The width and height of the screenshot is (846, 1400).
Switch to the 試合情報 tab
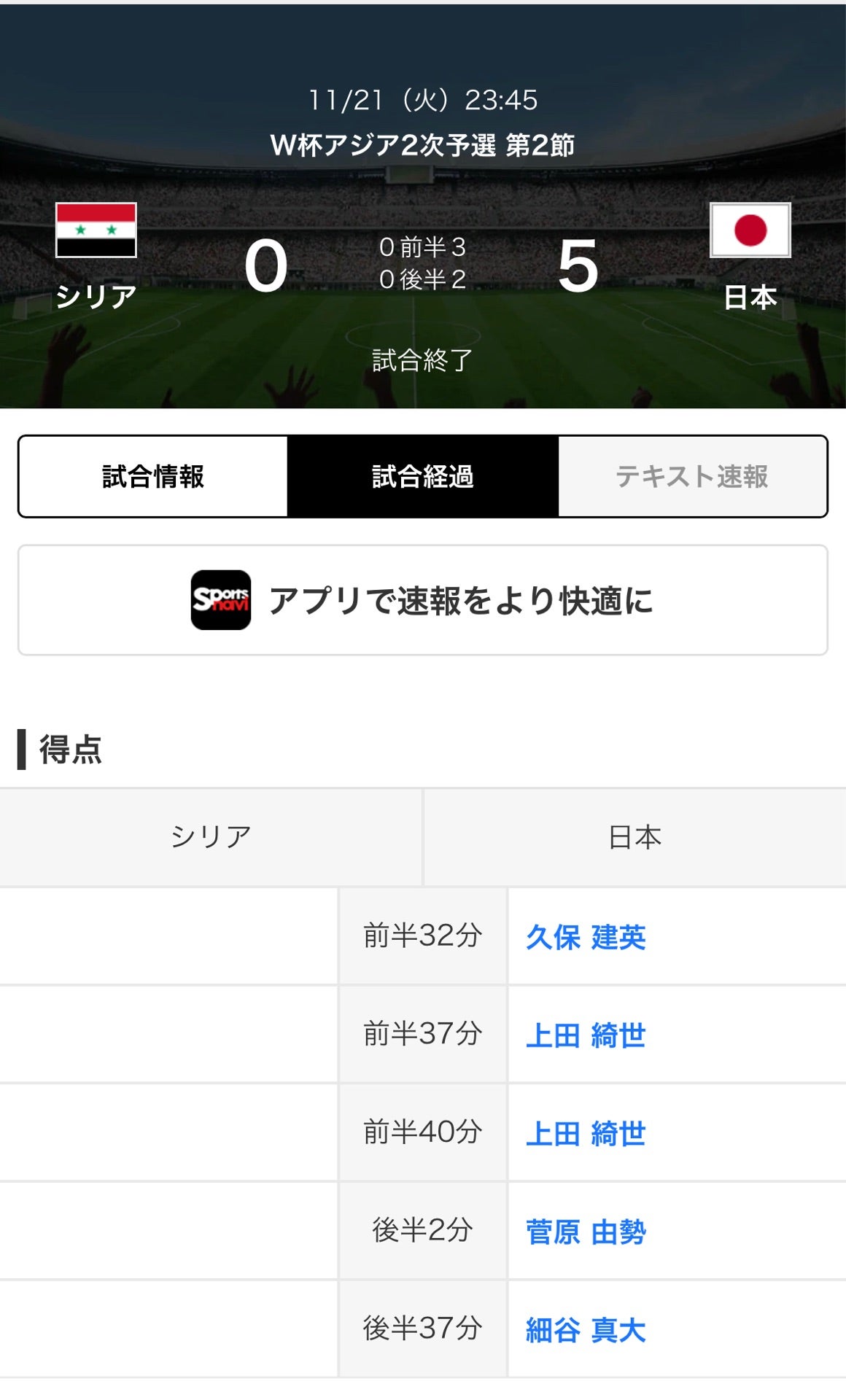point(153,476)
